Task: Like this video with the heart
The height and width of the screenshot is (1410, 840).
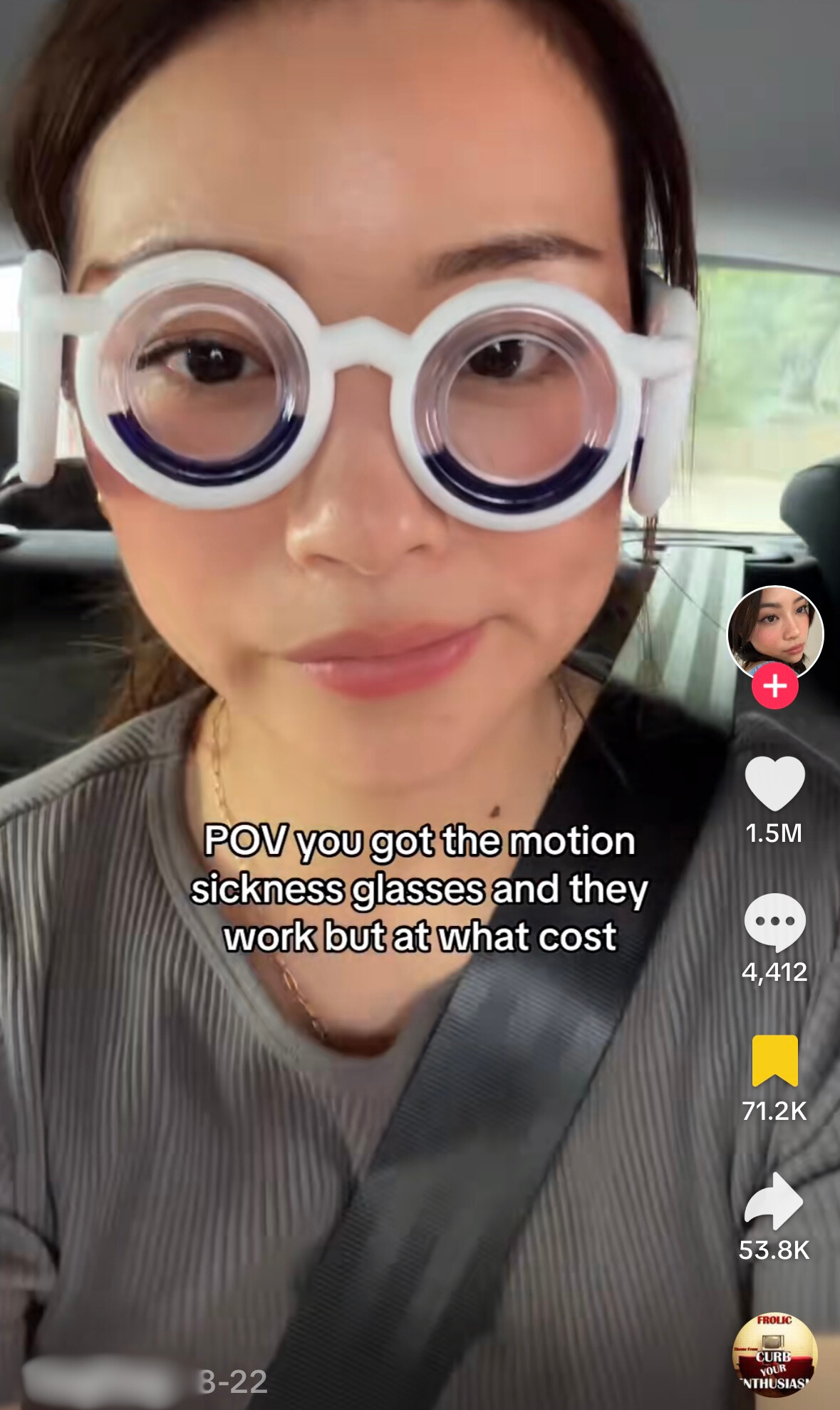Action: [774, 783]
